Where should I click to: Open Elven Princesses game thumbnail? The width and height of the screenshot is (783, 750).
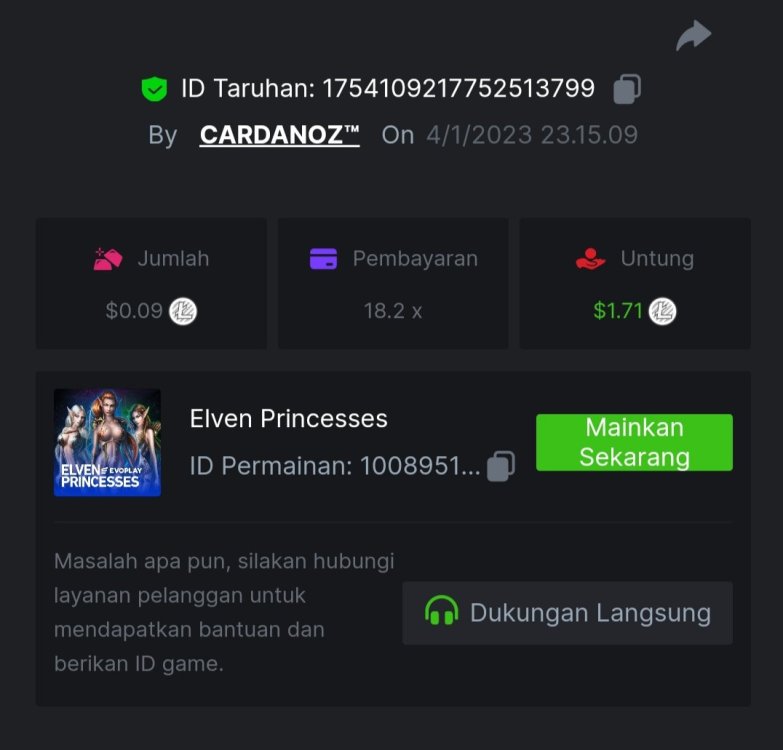[x=107, y=442]
